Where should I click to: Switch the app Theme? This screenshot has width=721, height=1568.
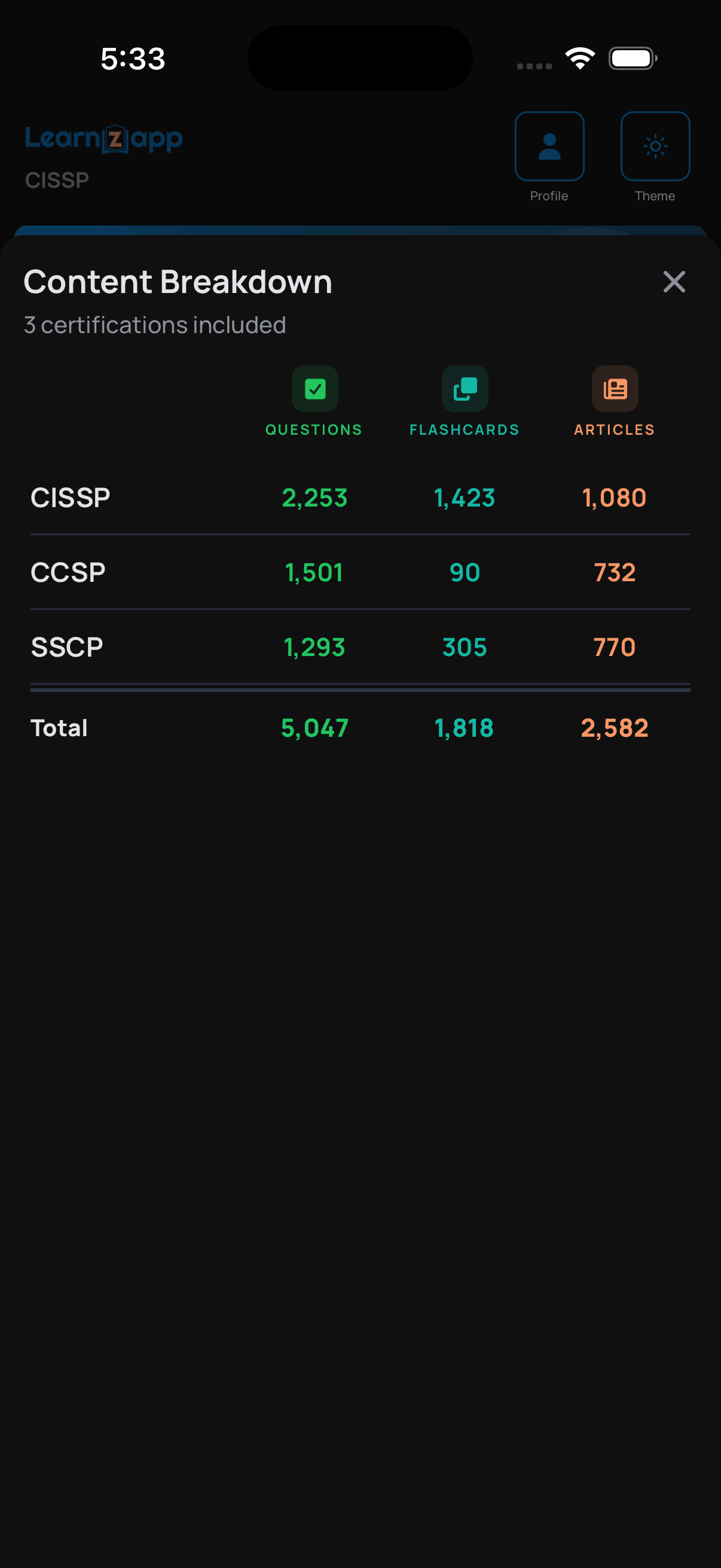655,147
